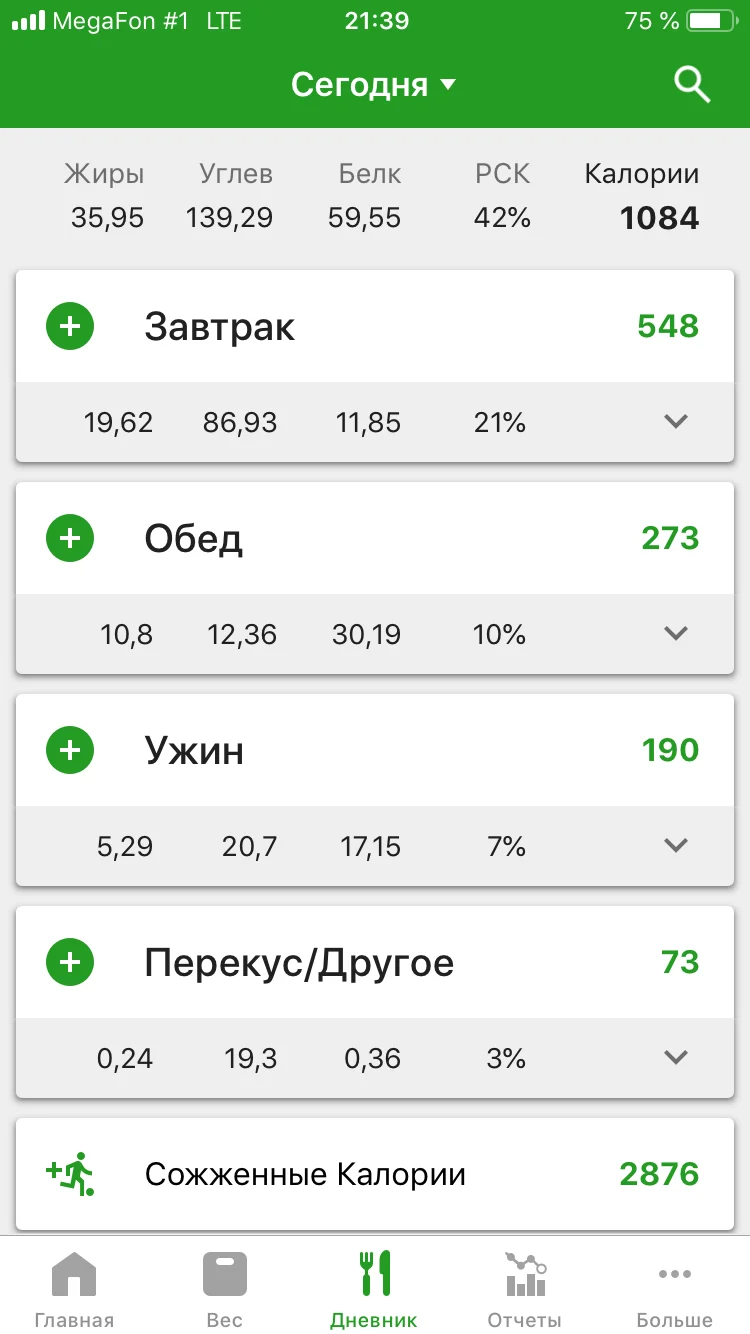Add food to Ужин
750x1334 pixels.
[70, 750]
